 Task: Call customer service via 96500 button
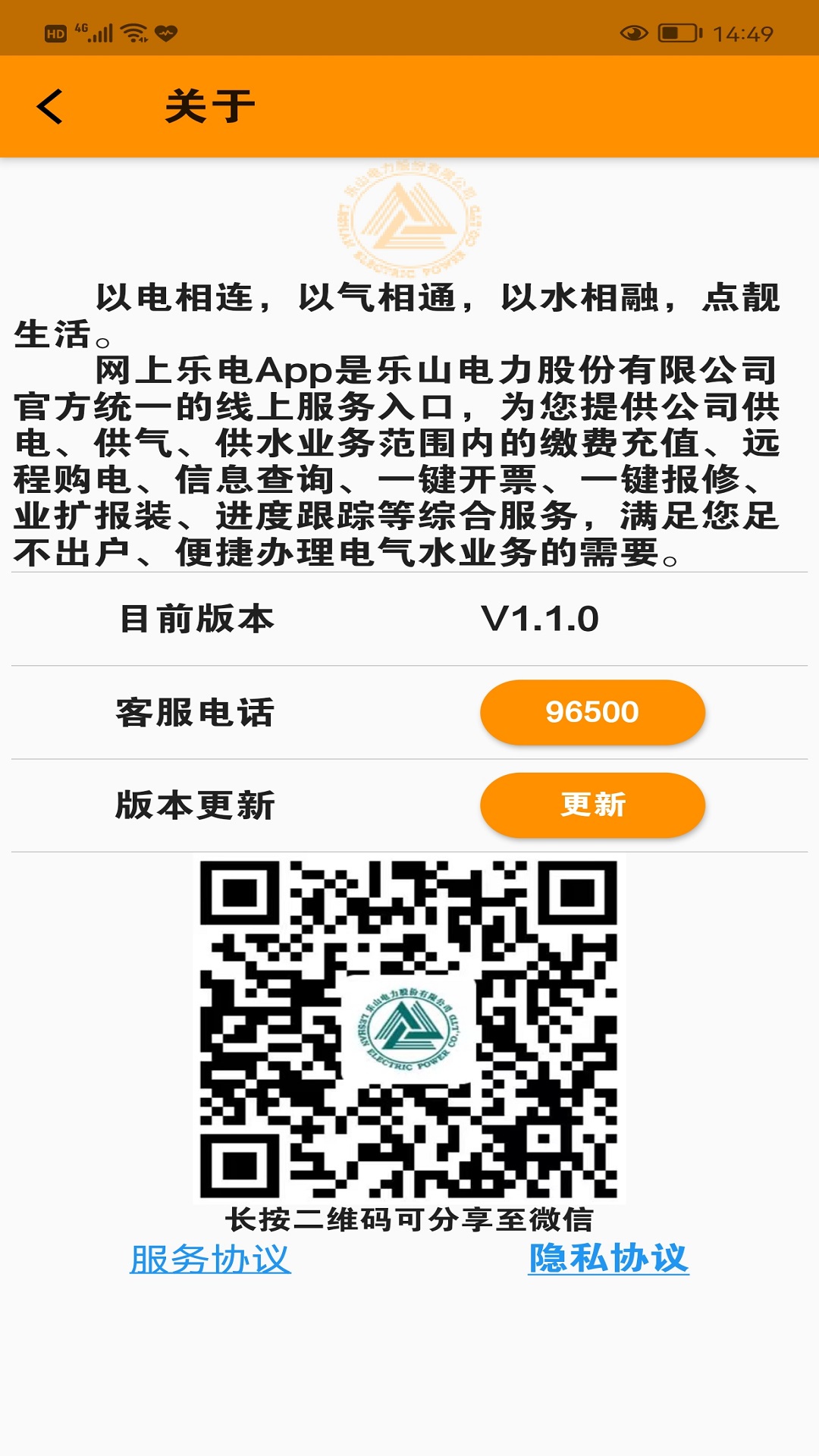click(x=592, y=711)
